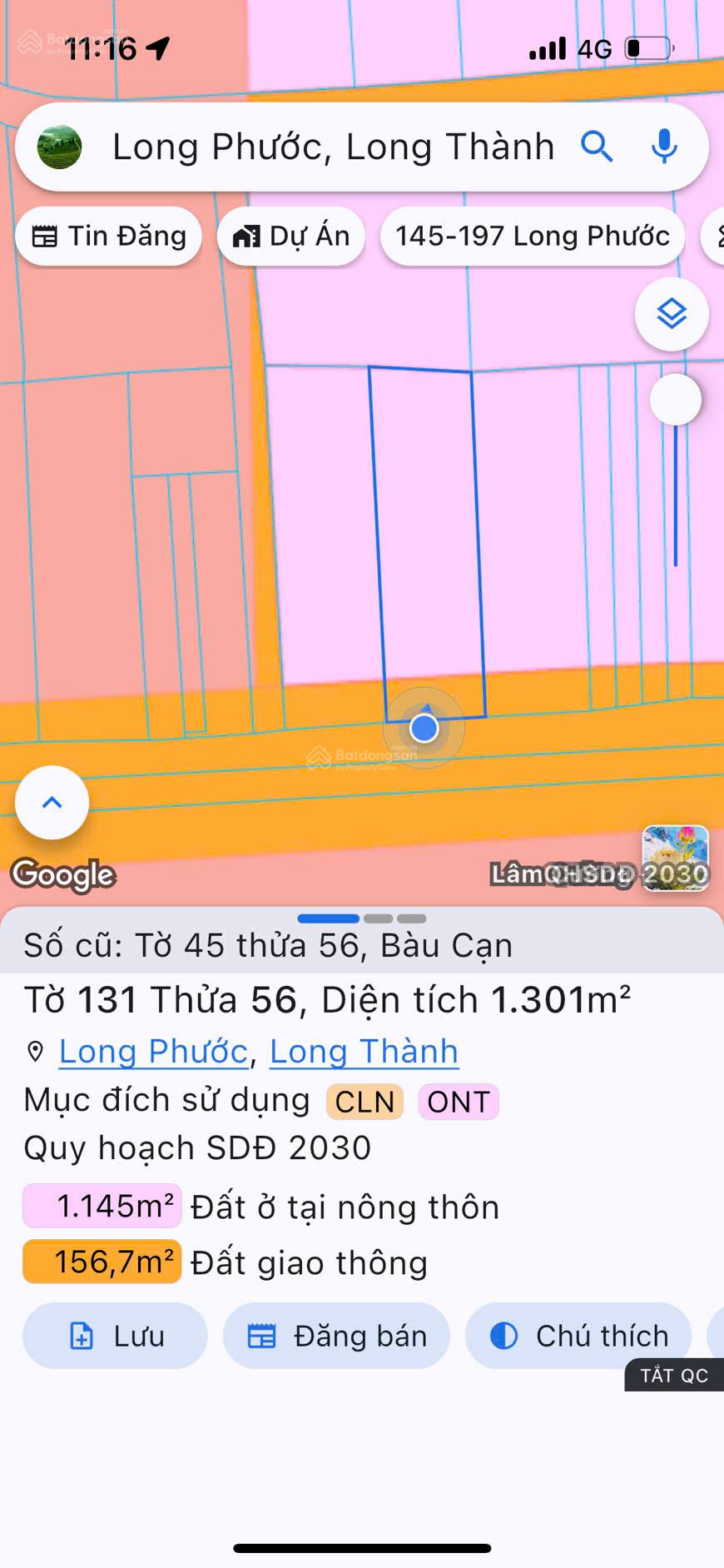Choose the 145-197 Long Phước chip
724x1568 pixels.
click(532, 236)
